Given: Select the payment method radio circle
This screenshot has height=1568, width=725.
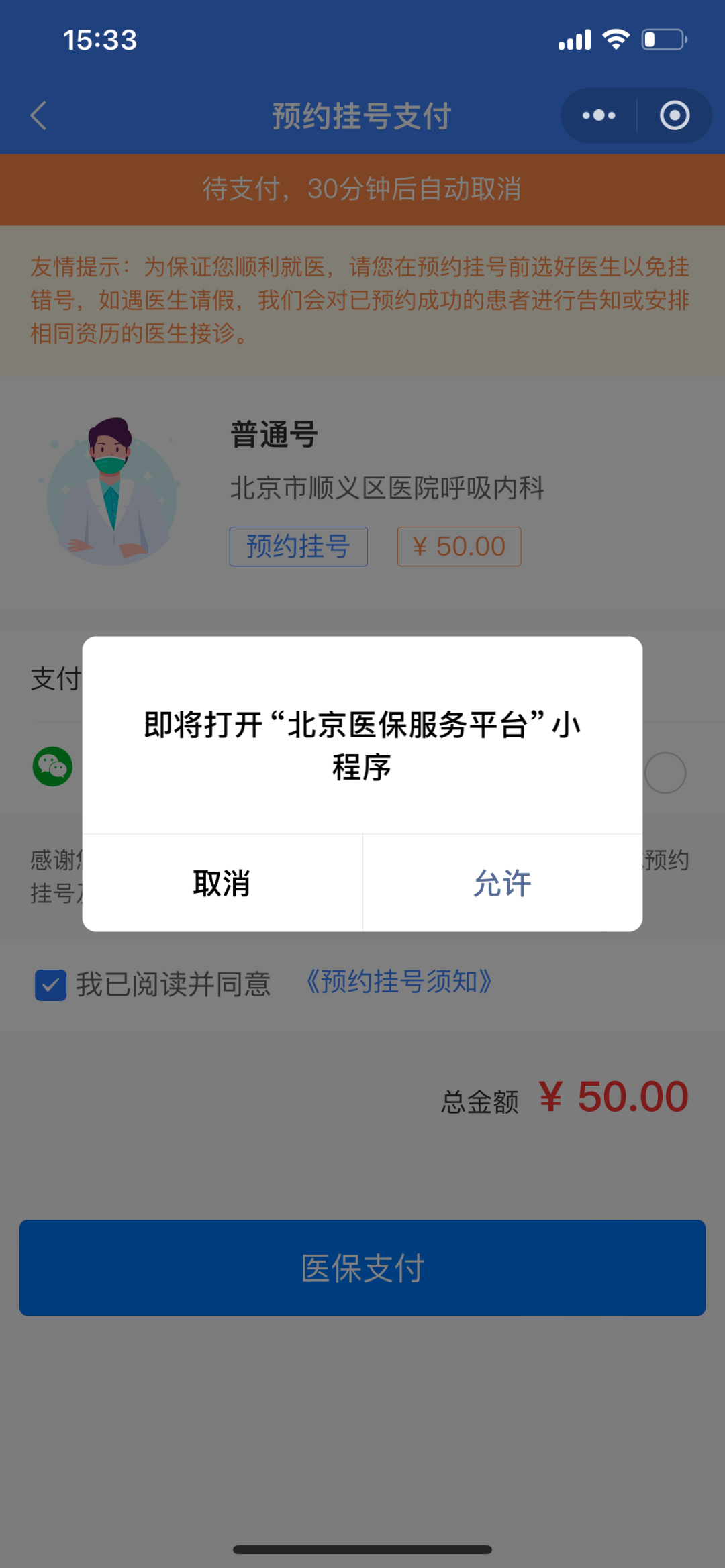Looking at the screenshot, I should tap(665, 772).
